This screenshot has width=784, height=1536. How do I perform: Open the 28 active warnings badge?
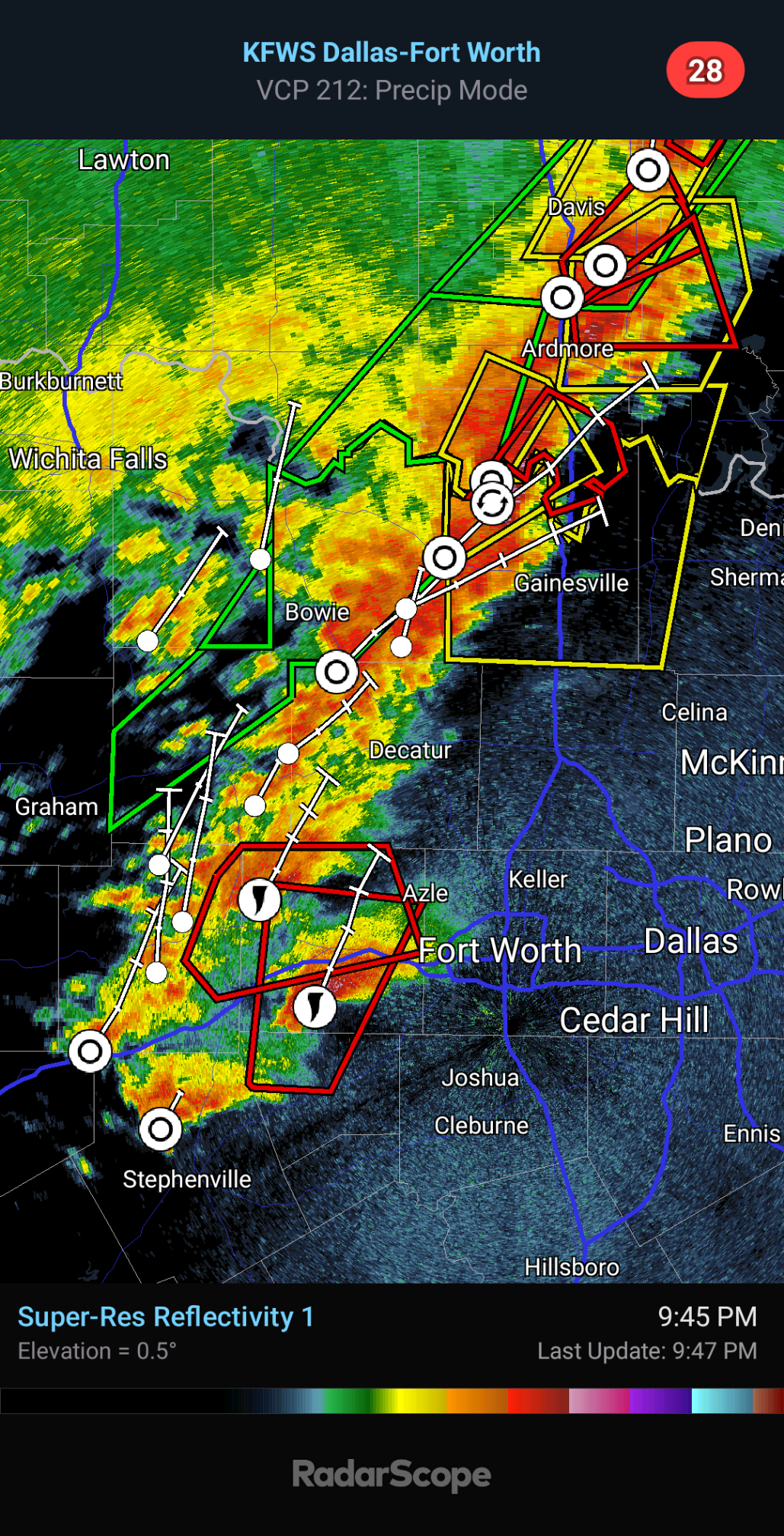(x=705, y=70)
